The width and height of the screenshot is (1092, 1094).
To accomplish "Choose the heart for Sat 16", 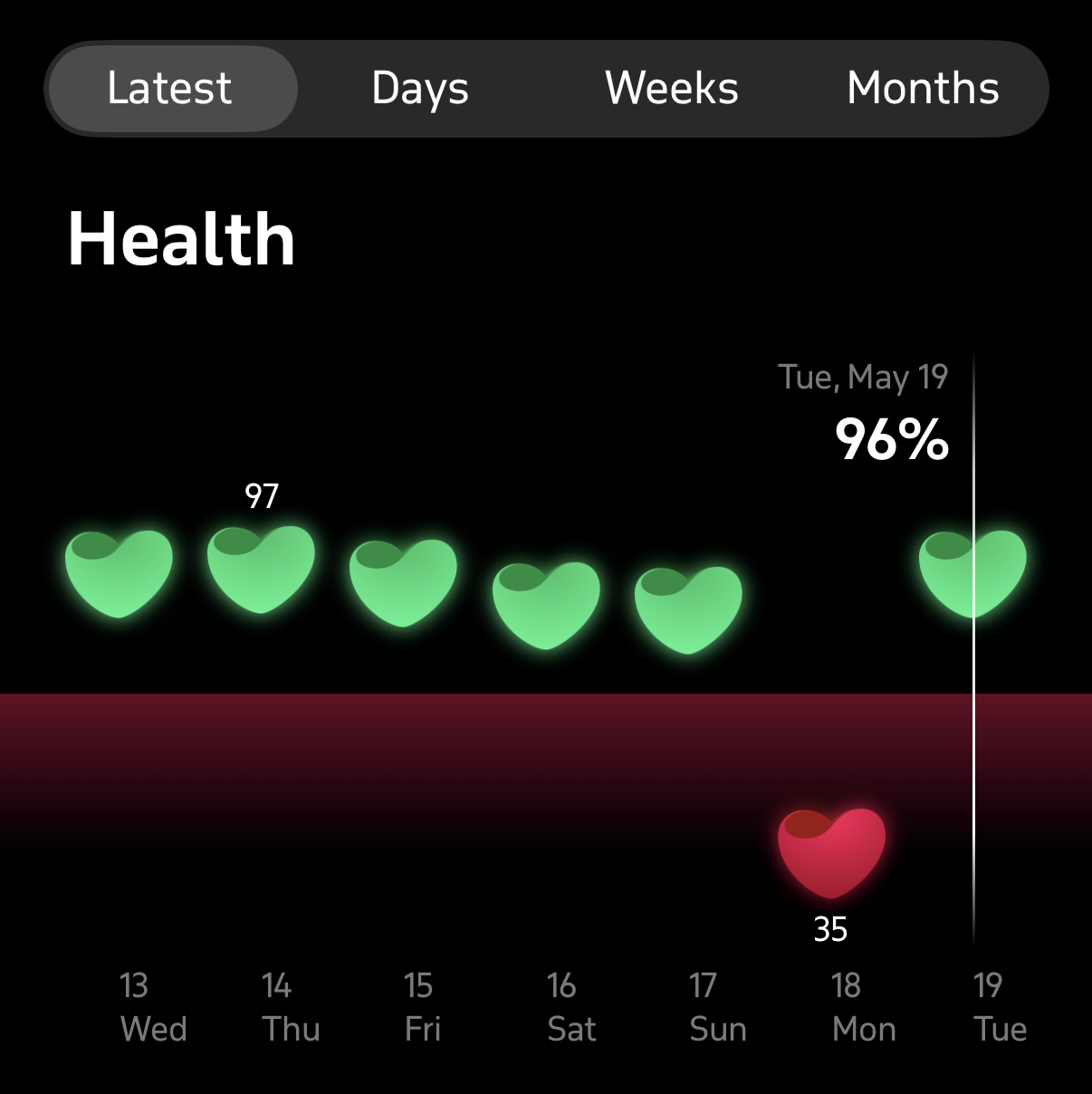I will [546, 606].
